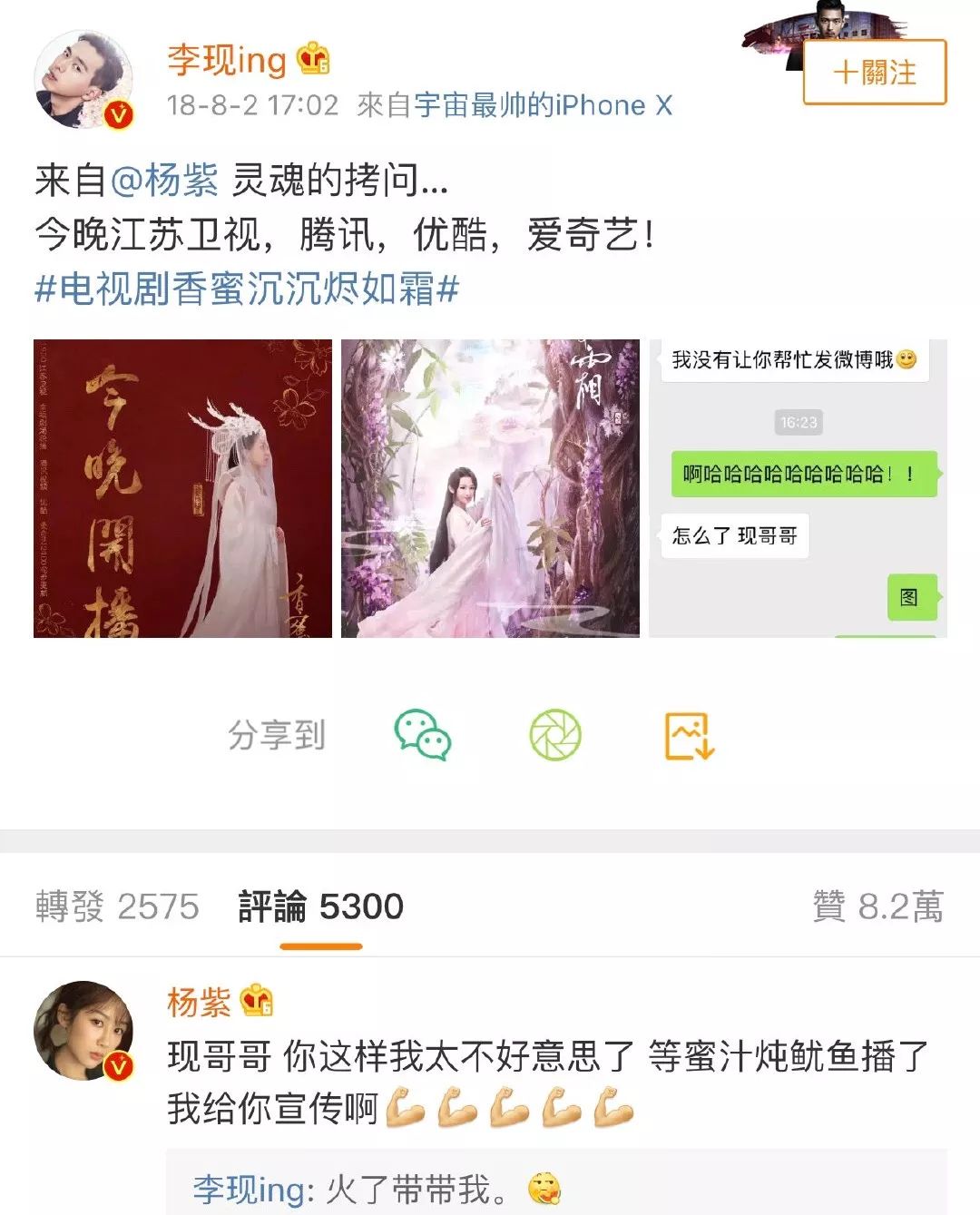View the purple forest poster image
Image resolution: width=980 pixels, height=1215 pixels.
click(490, 488)
